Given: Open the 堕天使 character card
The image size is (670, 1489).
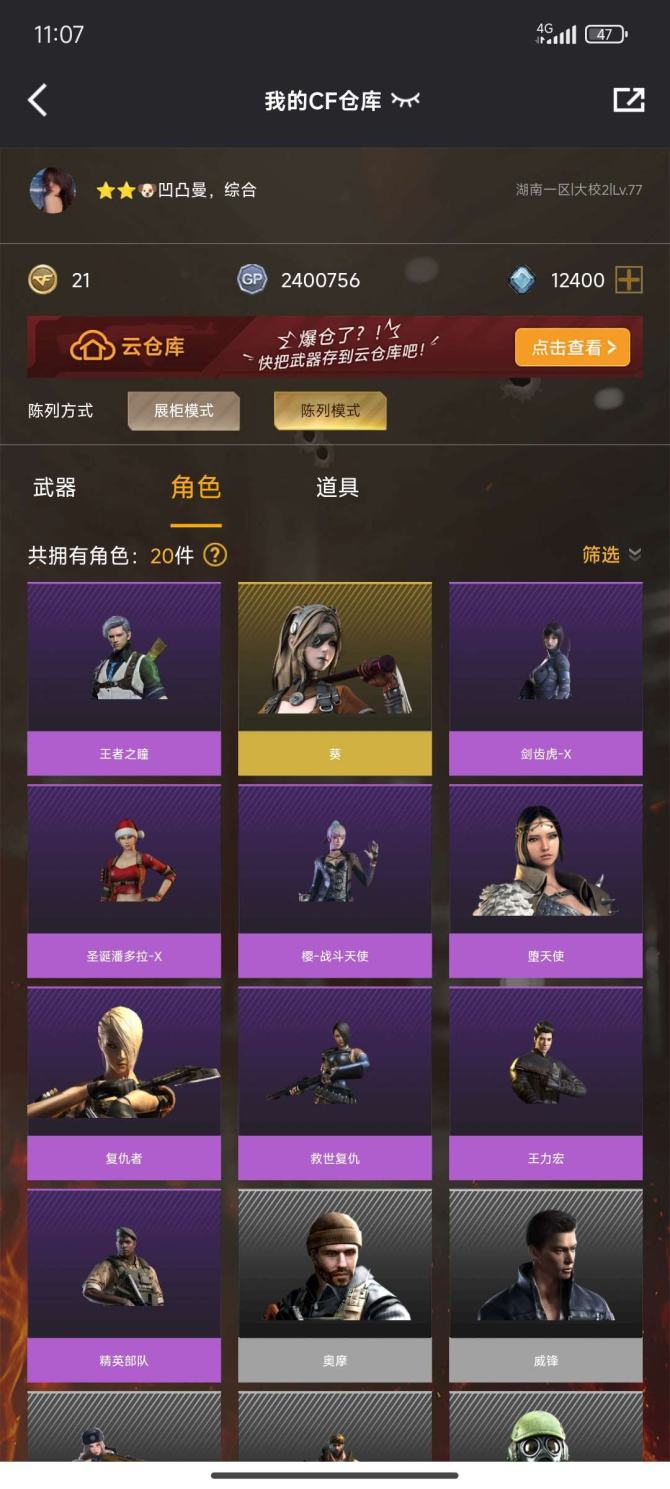Looking at the screenshot, I should [546, 880].
